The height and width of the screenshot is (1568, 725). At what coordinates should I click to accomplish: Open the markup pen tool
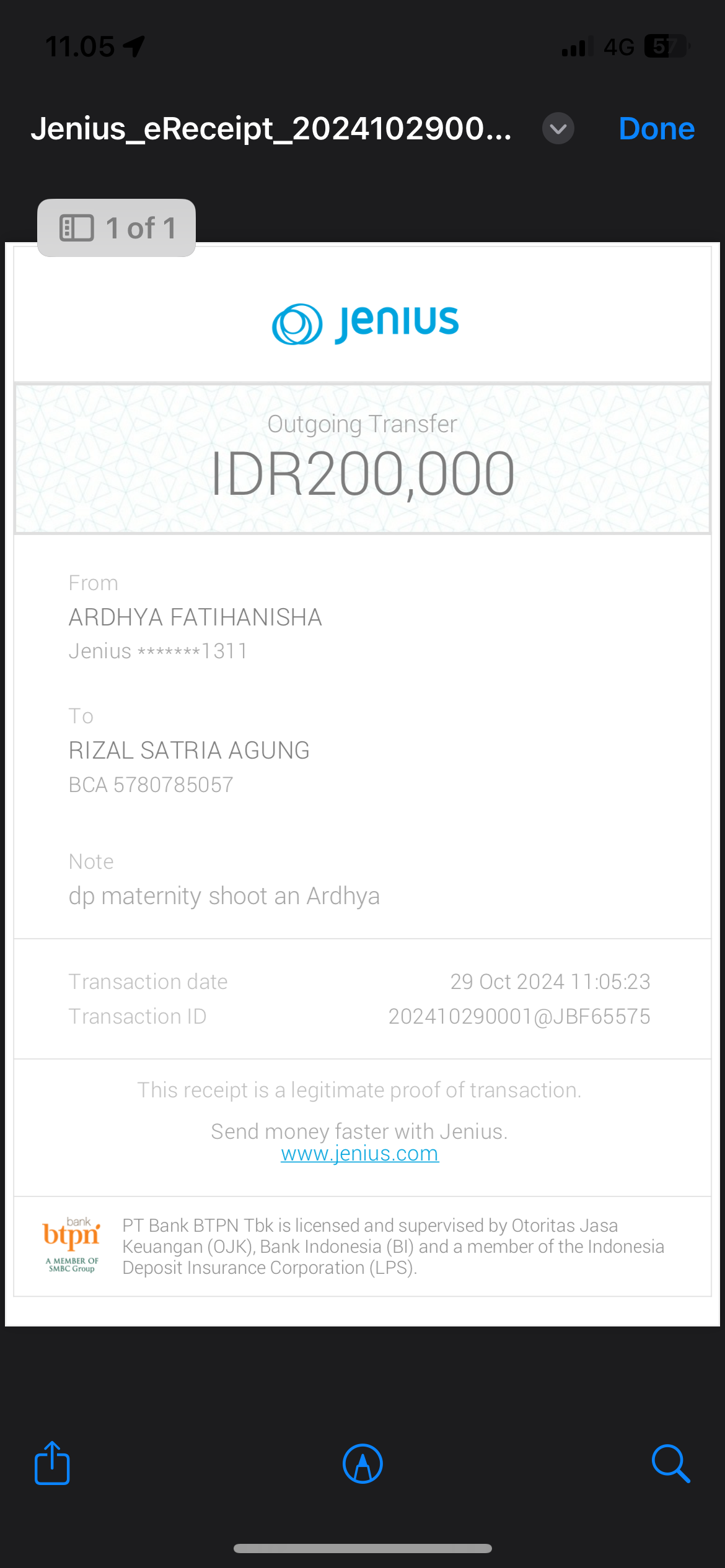click(x=362, y=1464)
